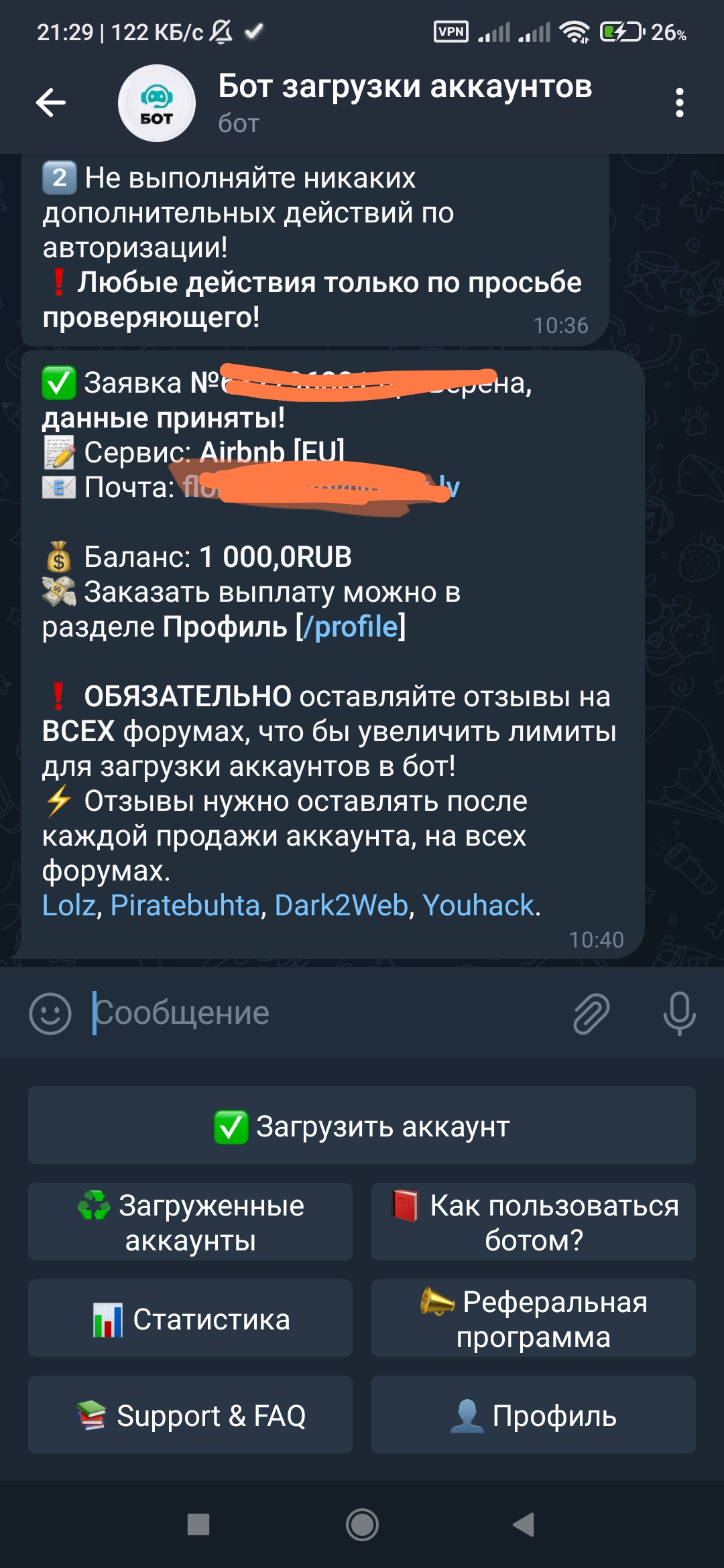Open the Профиль button

(534, 1415)
